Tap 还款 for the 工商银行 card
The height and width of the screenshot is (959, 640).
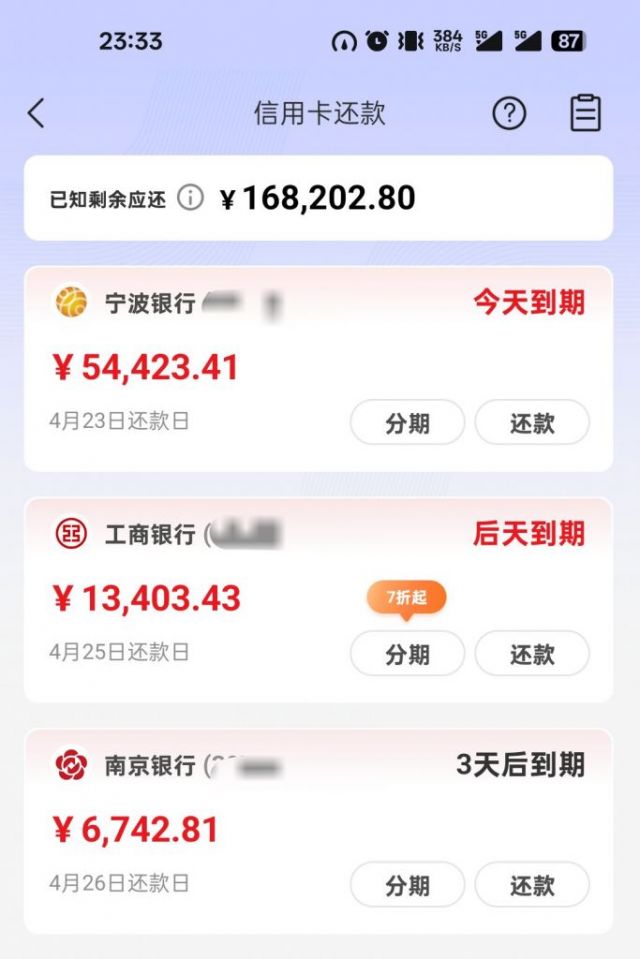[531, 654]
